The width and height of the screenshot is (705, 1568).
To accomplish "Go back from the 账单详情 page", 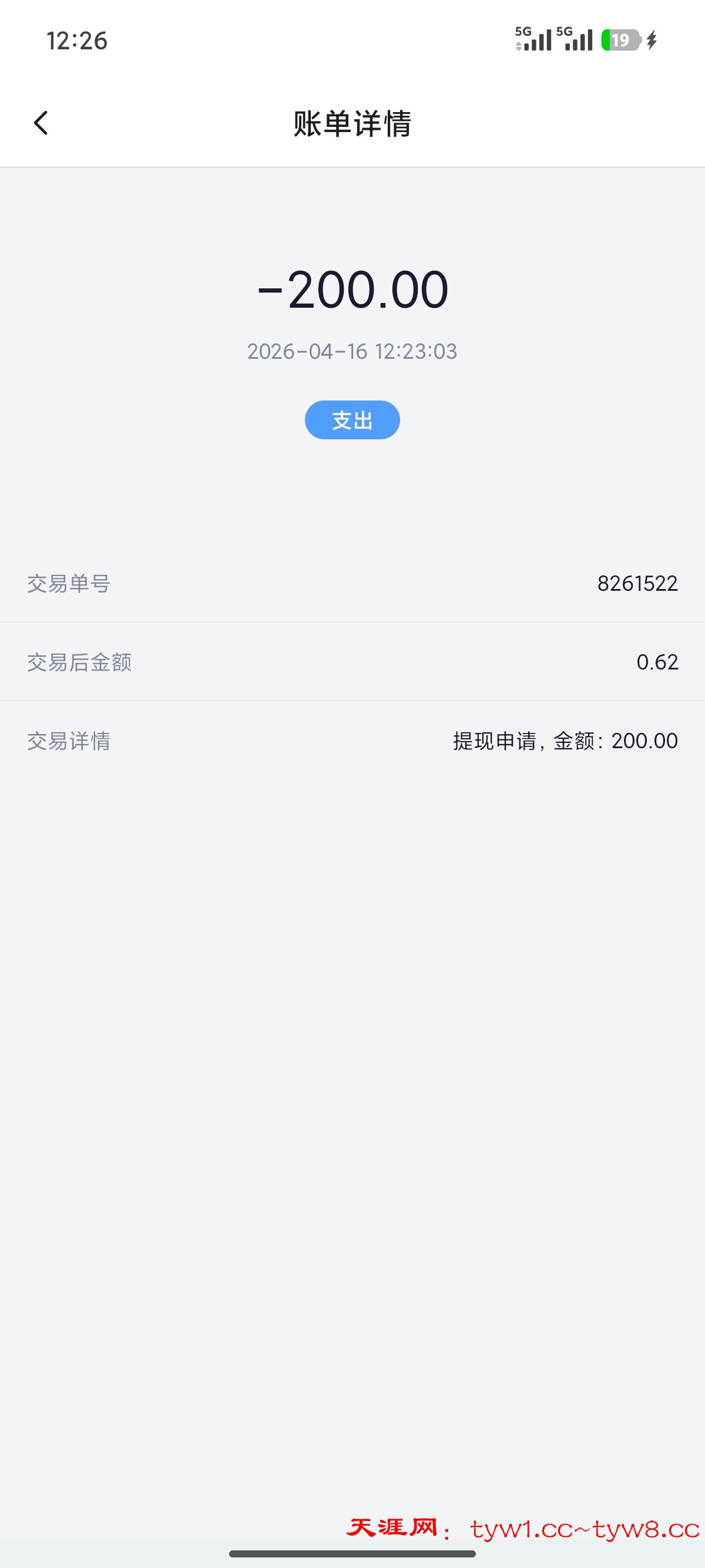I will pos(41,123).
